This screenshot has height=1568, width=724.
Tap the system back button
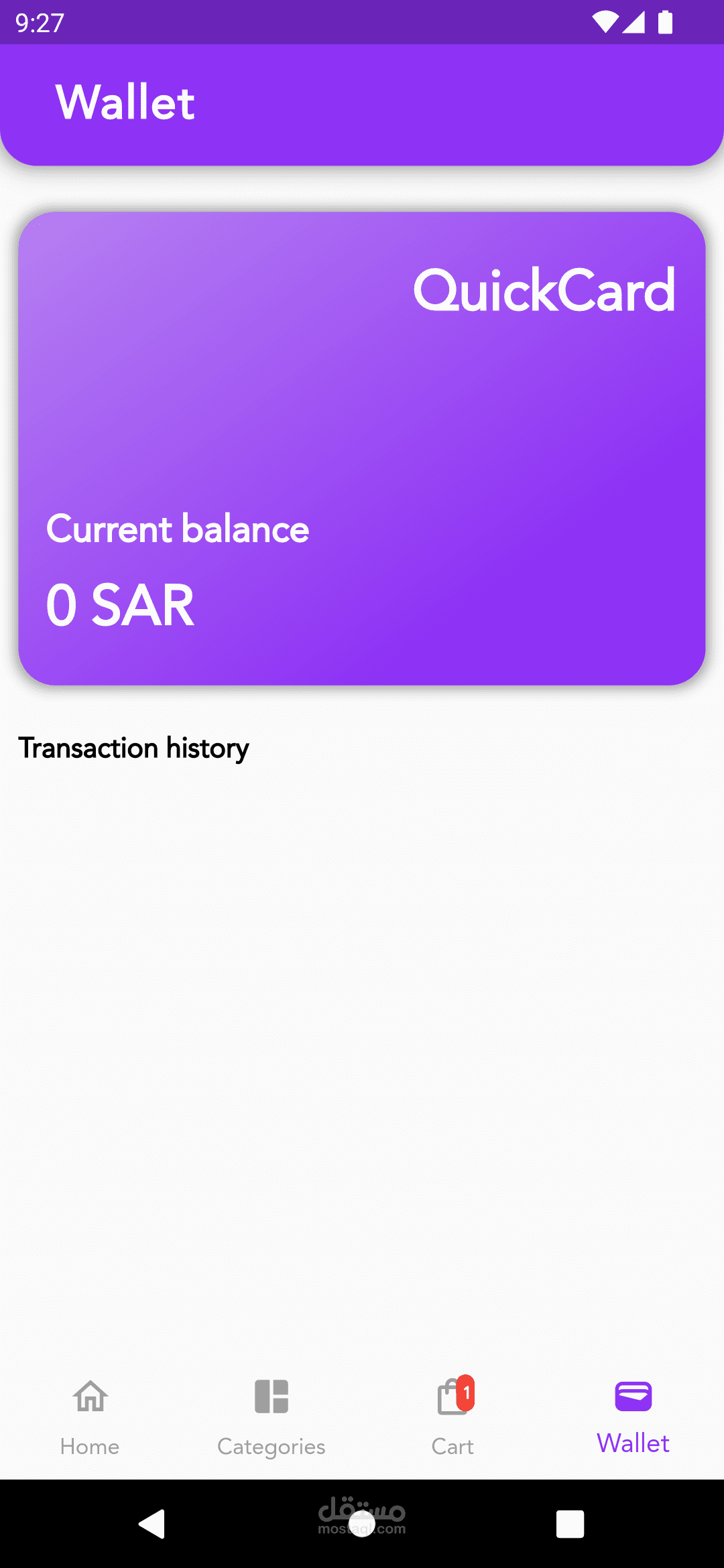point(153,1524)
